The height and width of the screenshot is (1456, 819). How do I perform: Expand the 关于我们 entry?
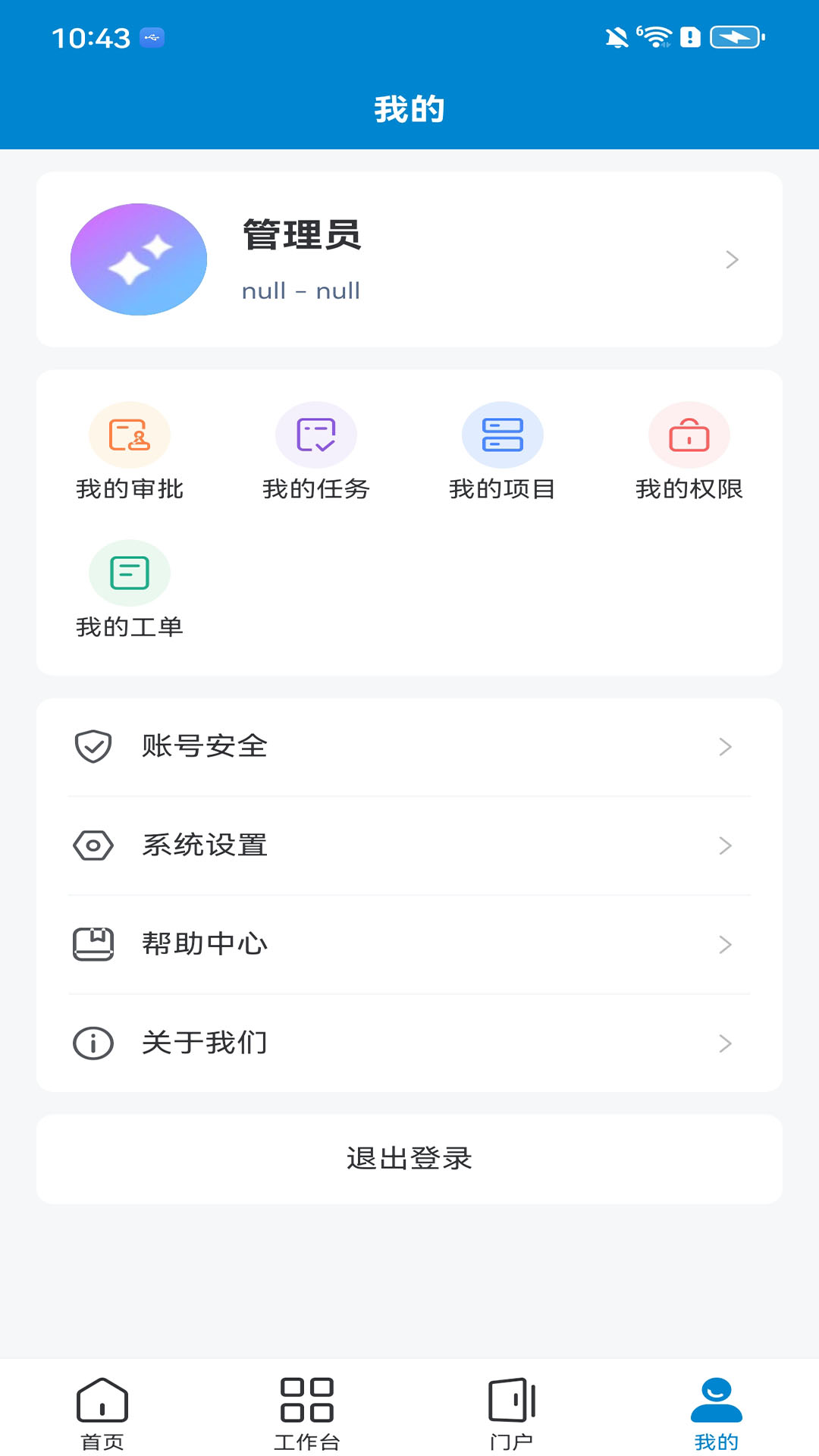pyautogui.click(x=725, y=1043)
